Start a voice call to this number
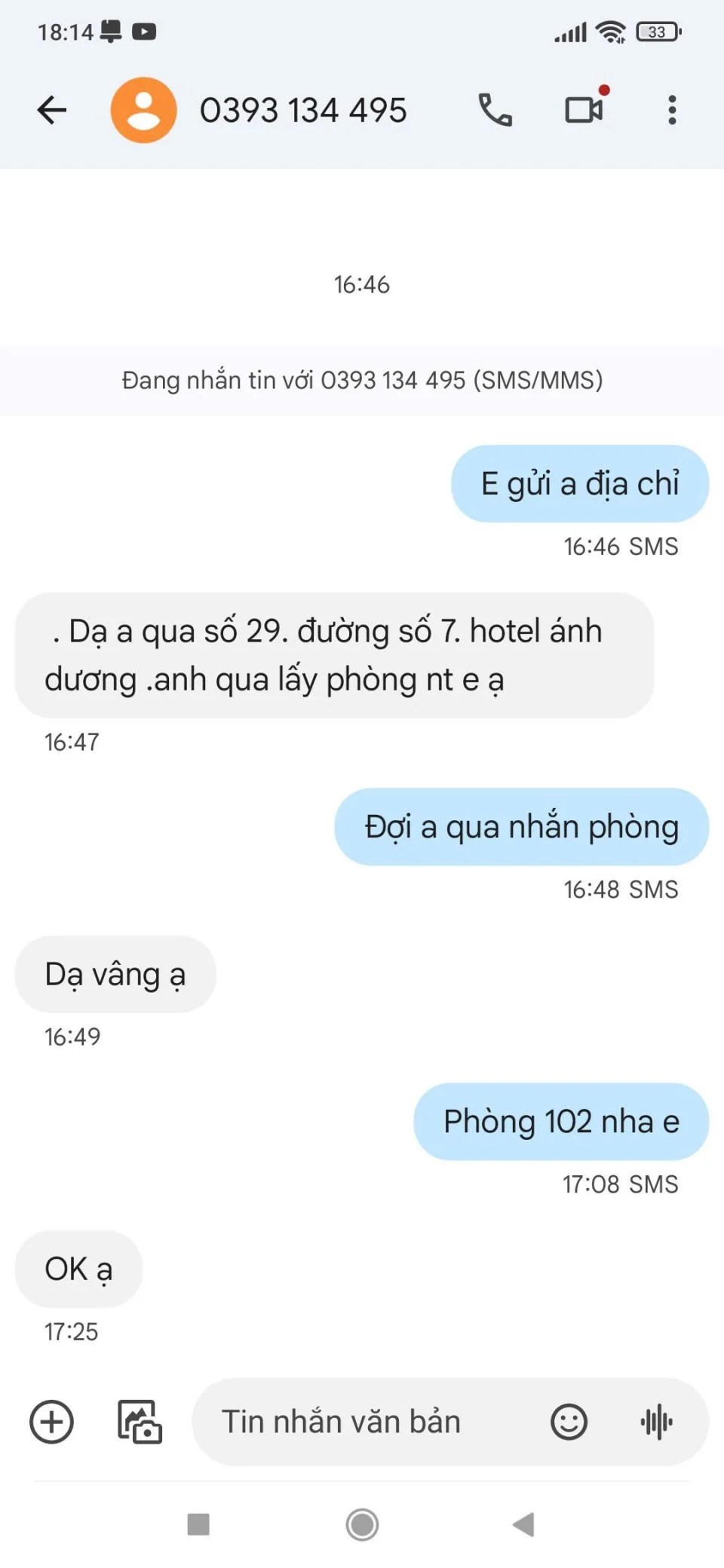Image resolution: width=724 pixels, height=1568 pixels. click(x=495, y=110)
